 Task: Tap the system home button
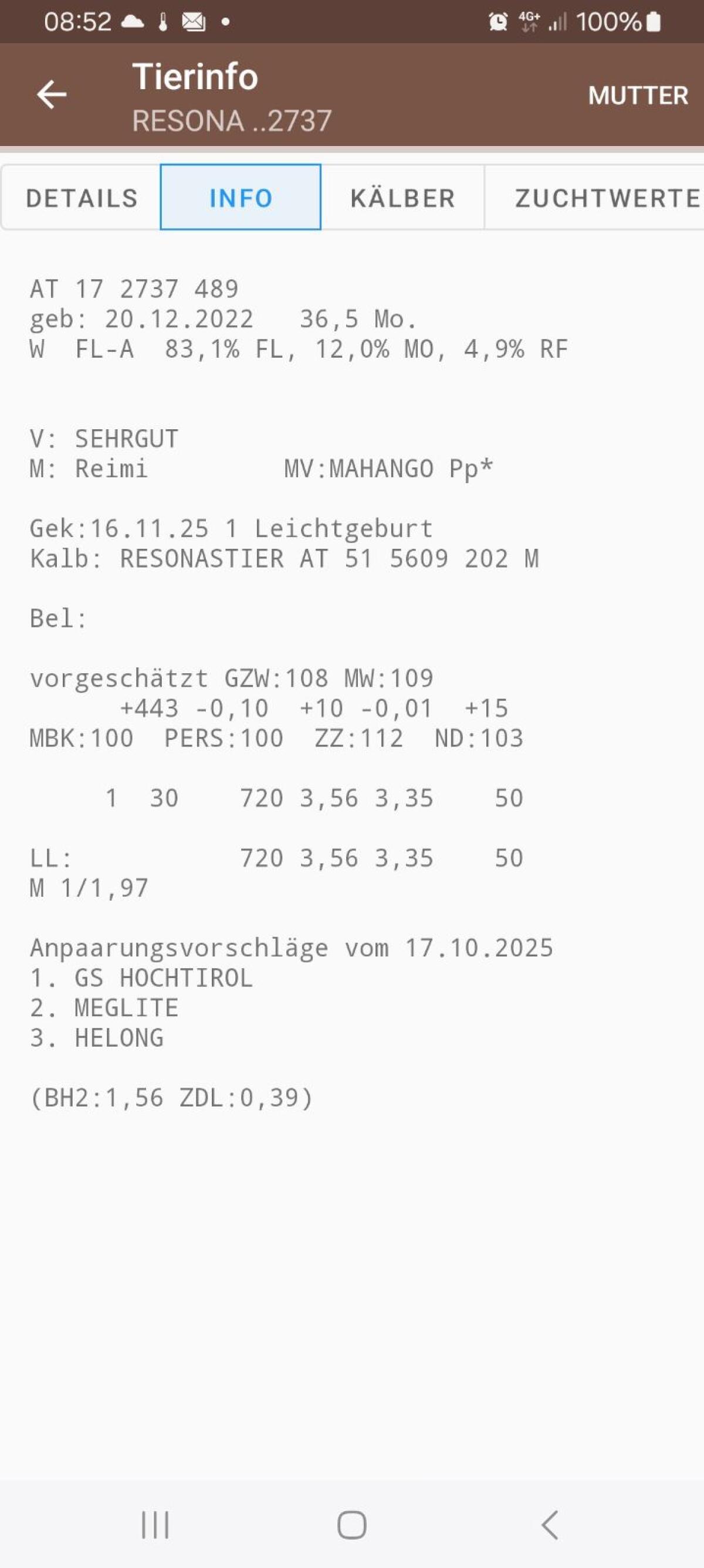[351, 1525]
